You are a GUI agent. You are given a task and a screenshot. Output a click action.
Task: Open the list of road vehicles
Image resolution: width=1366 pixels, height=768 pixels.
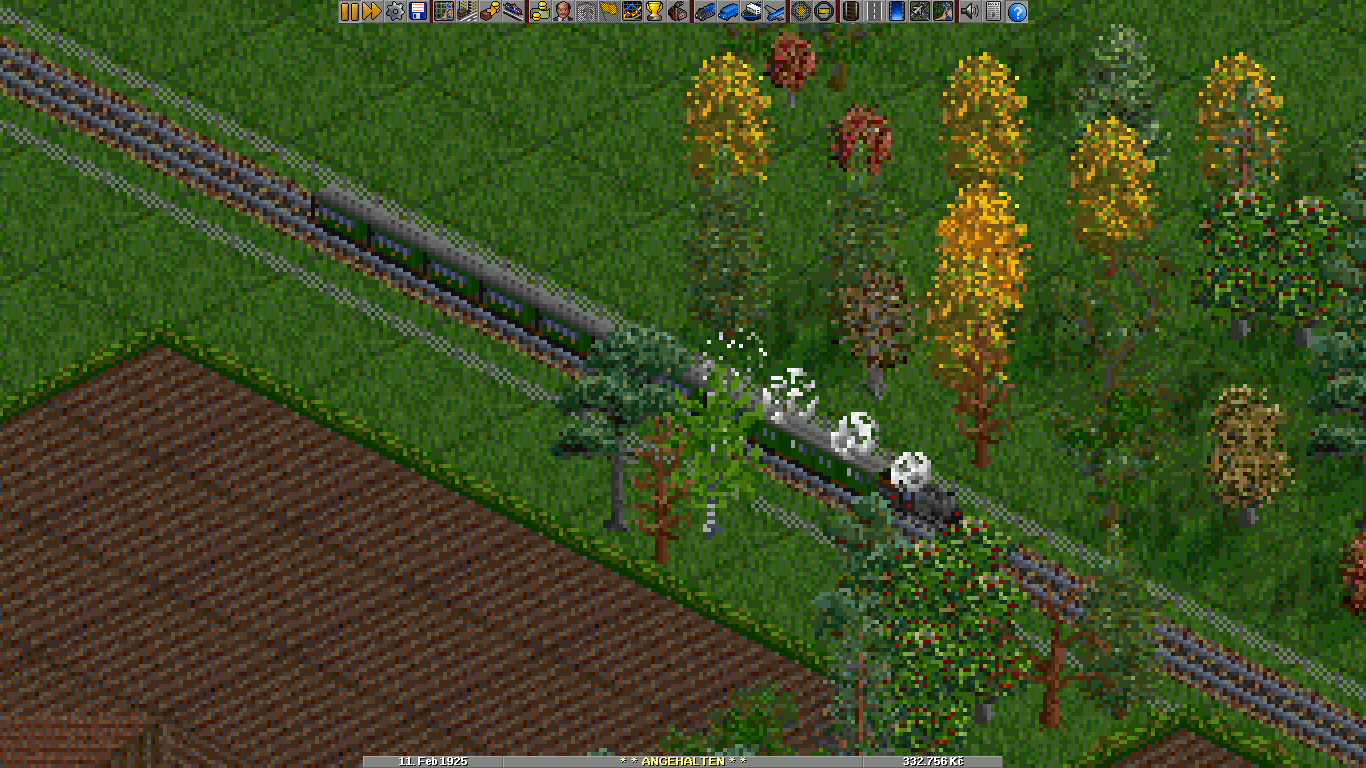(x=728, y=12)
